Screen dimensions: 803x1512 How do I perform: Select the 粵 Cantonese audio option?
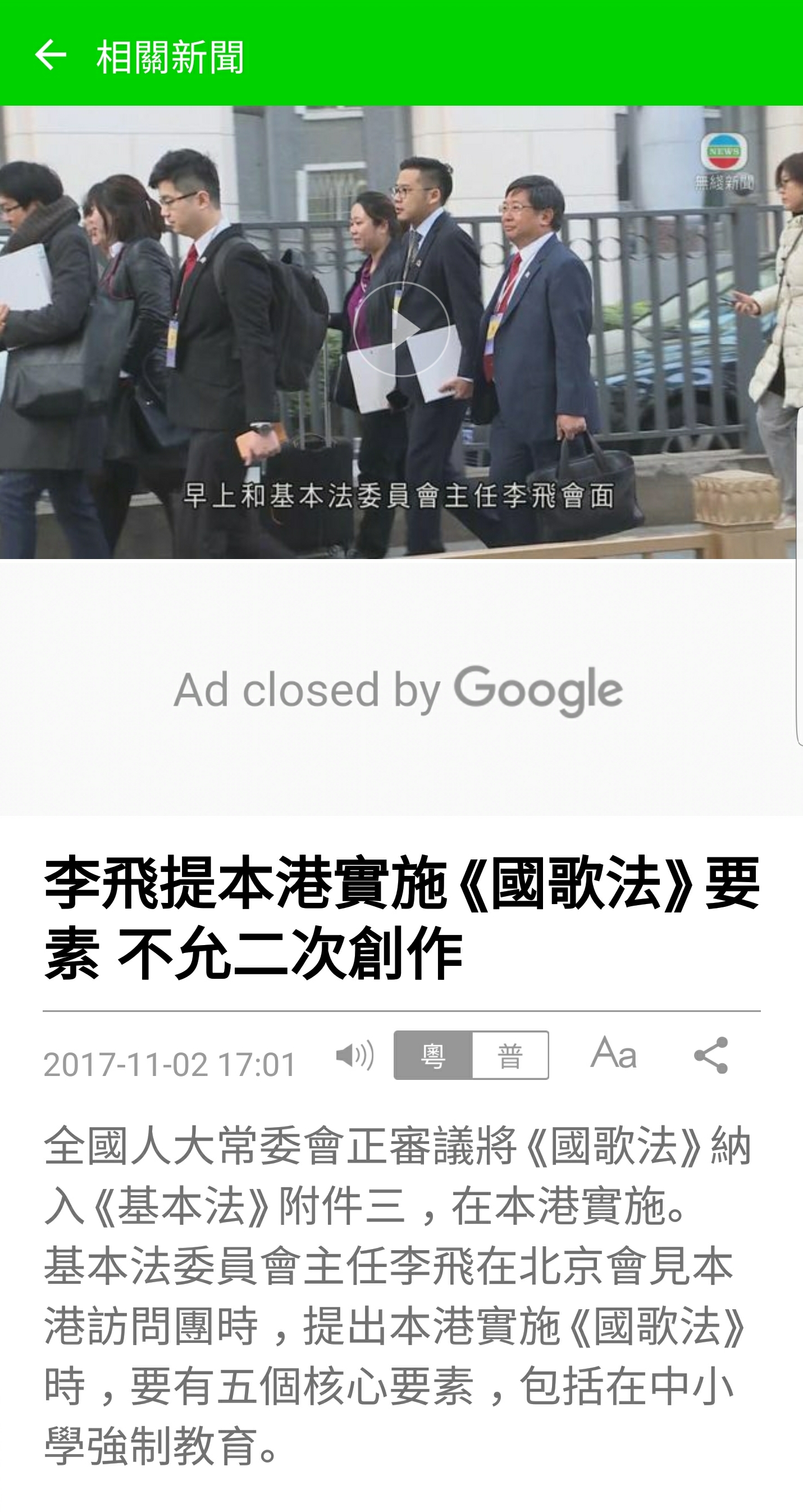pyautogui.click(x=433, y=1055)
